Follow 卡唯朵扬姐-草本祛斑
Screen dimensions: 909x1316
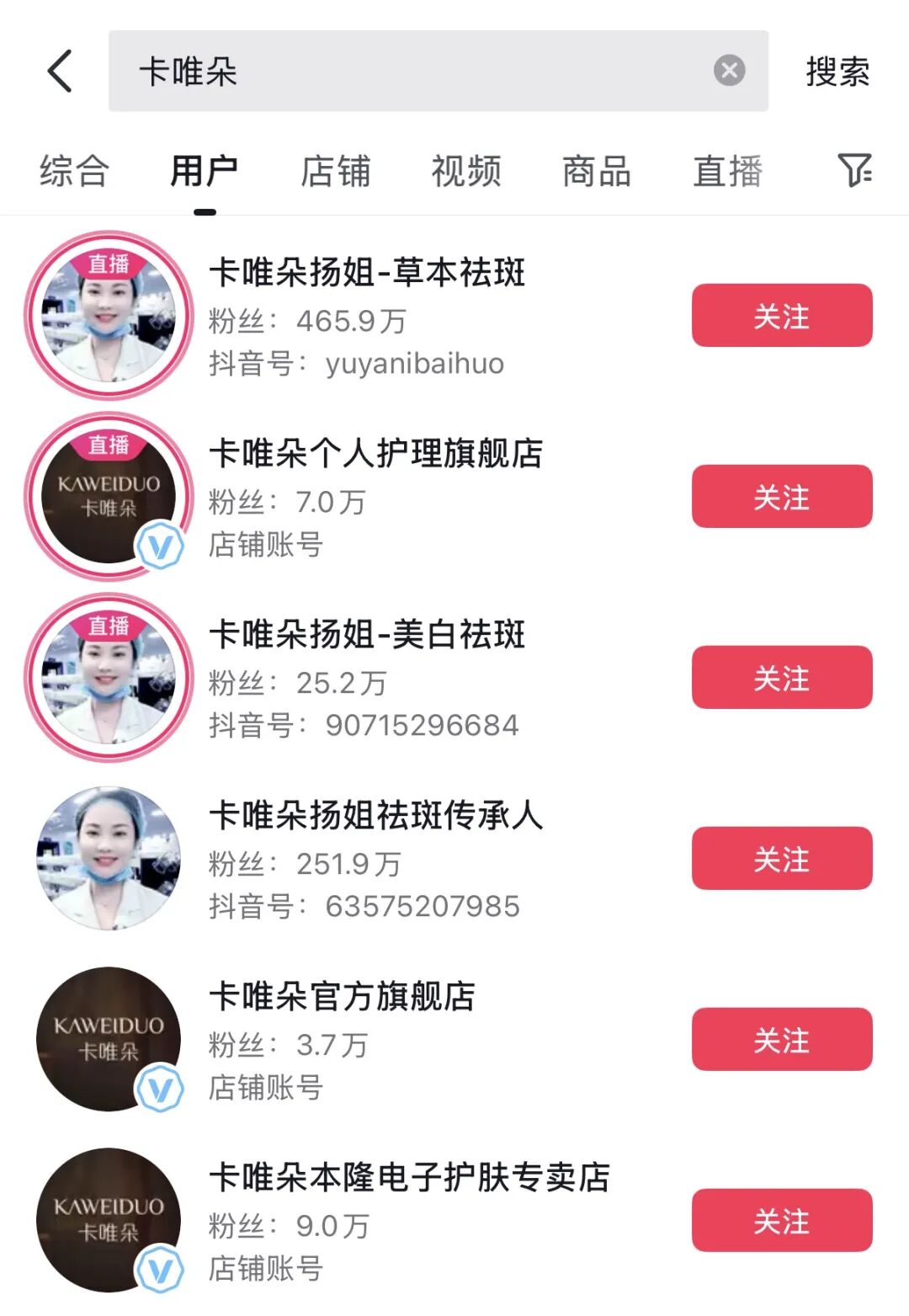click(x=781, y=316)
